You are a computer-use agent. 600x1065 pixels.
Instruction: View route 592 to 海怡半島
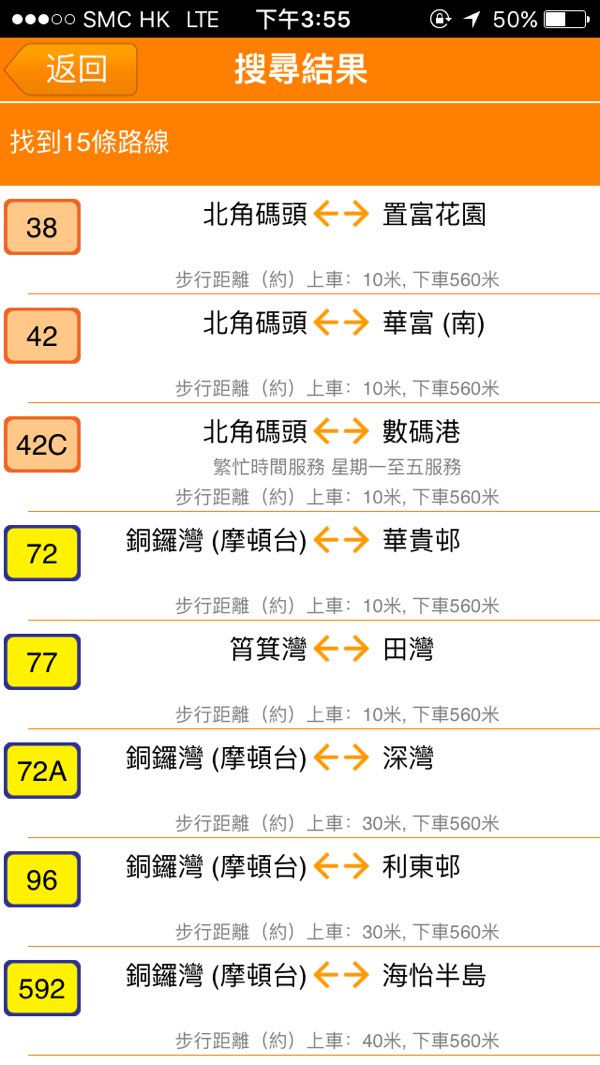[x=300, y=1000]
